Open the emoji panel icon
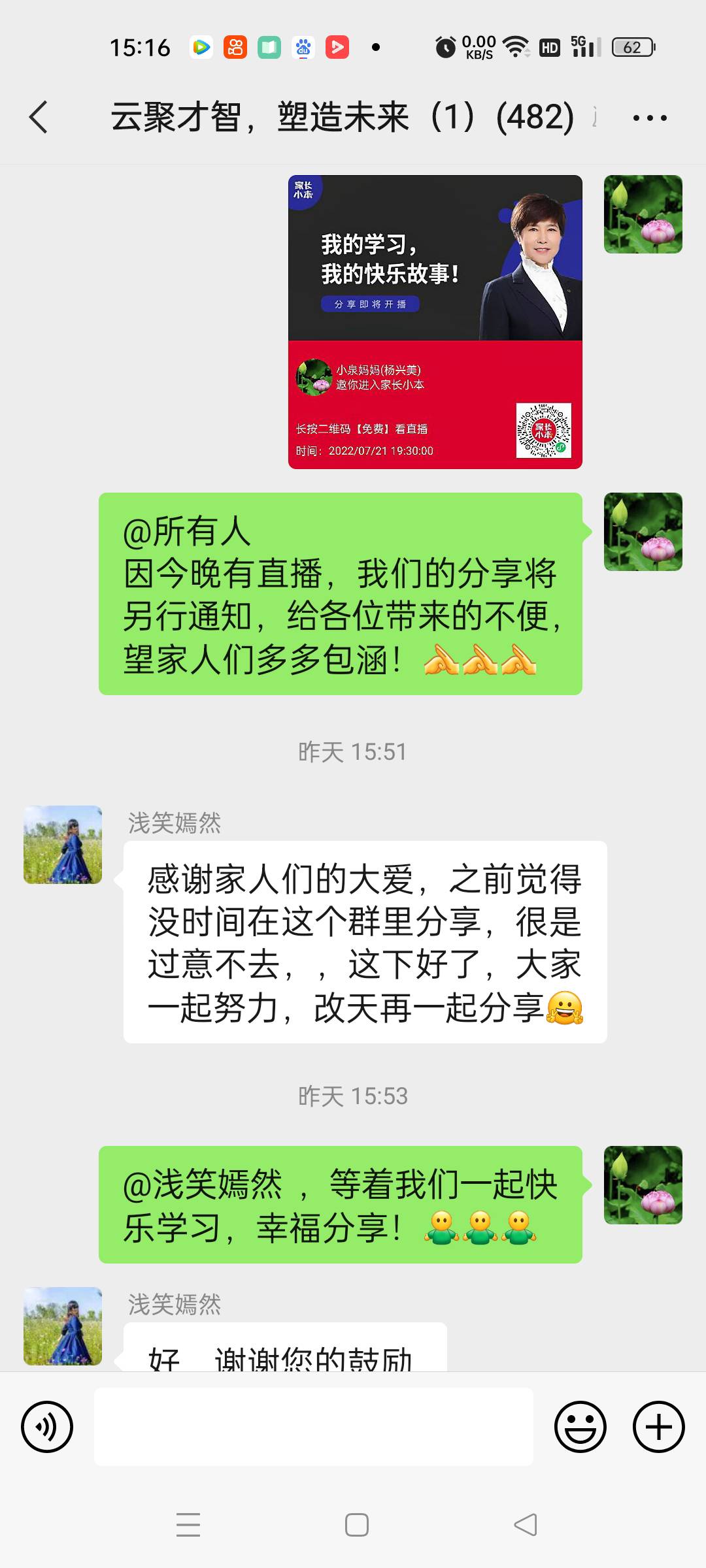706x1568 pixels. [x=581, y=1427]
